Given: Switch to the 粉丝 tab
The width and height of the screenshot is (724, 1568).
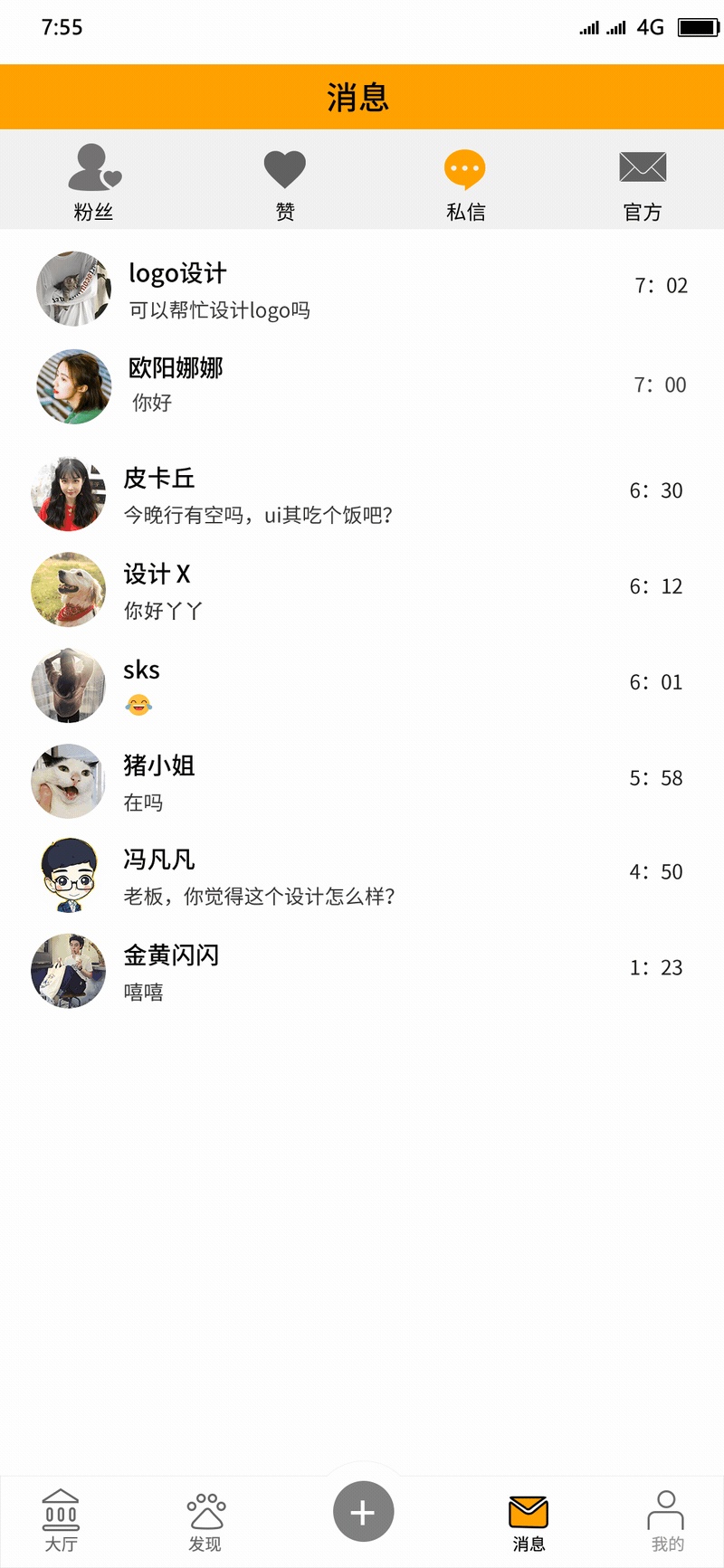Looking at the screenshot, I should coord(94,181).
